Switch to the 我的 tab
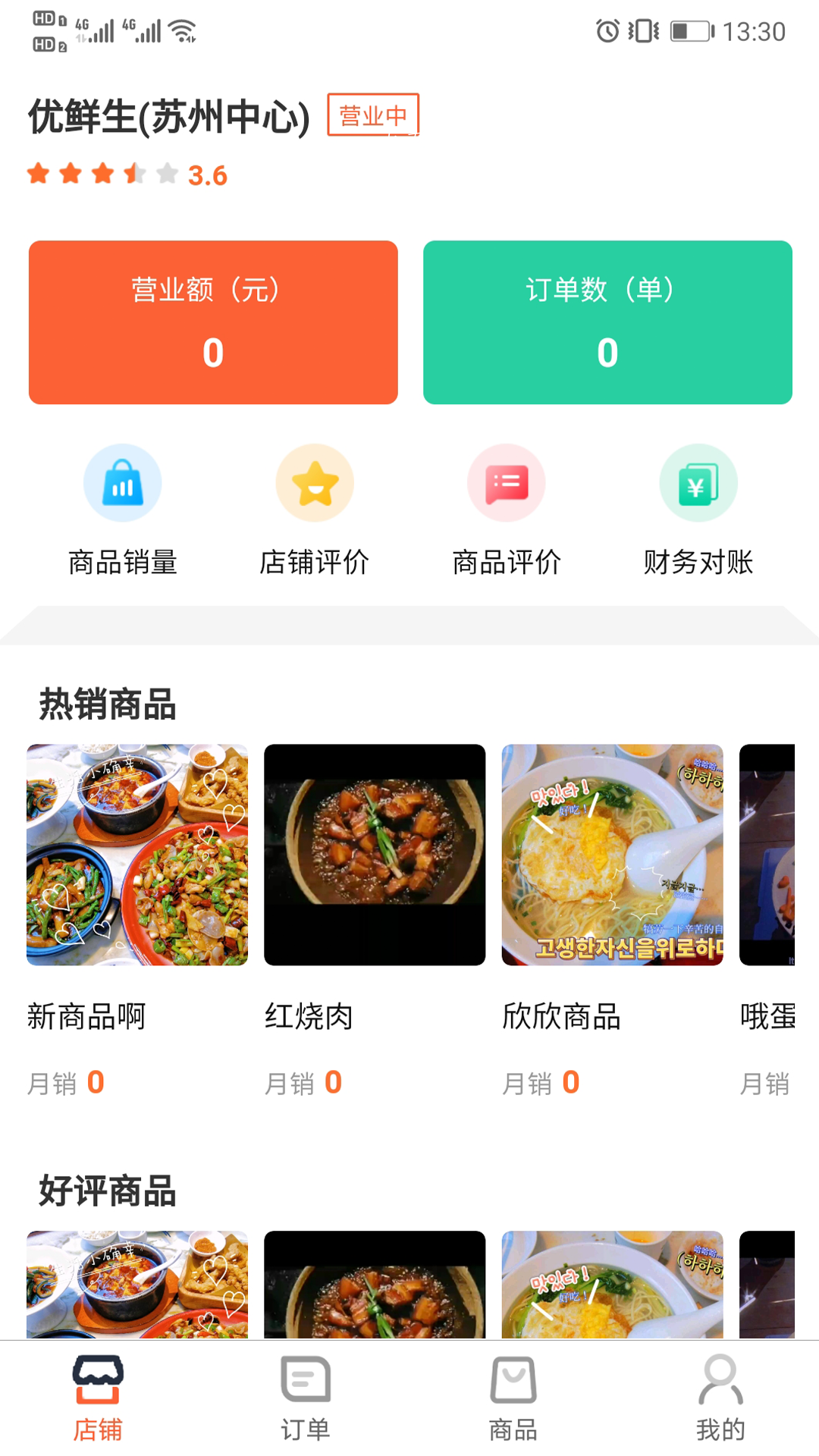 [x=720, y=1398]
